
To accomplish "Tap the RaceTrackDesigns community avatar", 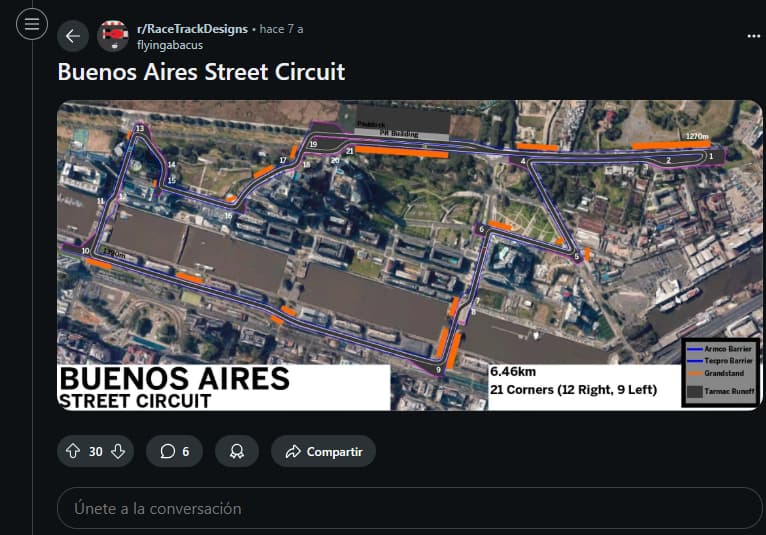I will point(114,36).
